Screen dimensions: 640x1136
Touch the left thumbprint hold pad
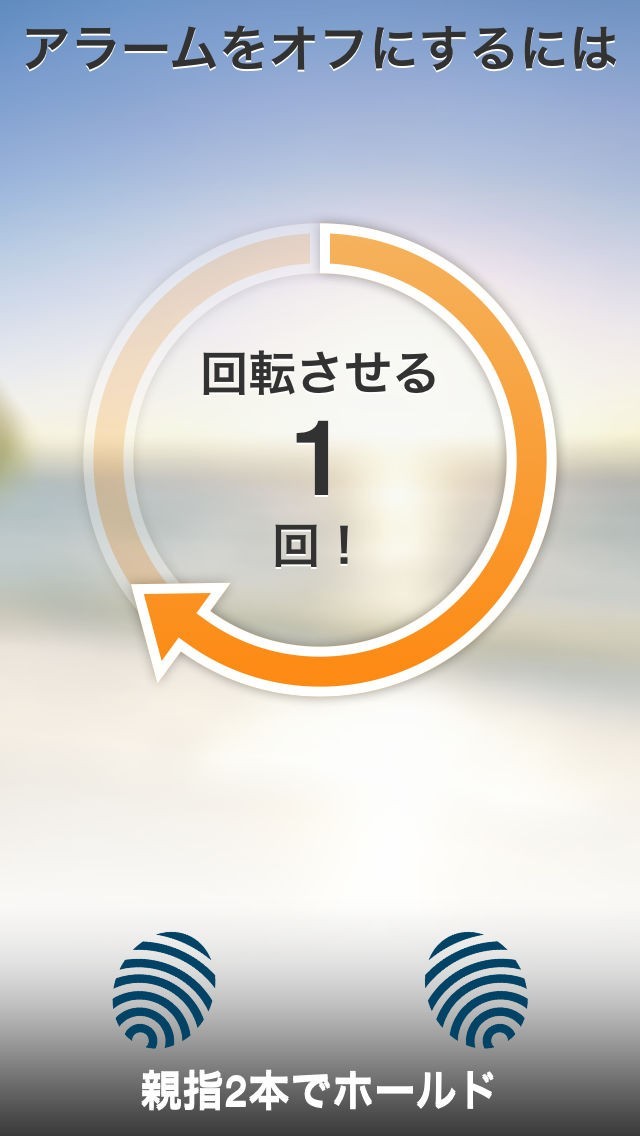164,990
